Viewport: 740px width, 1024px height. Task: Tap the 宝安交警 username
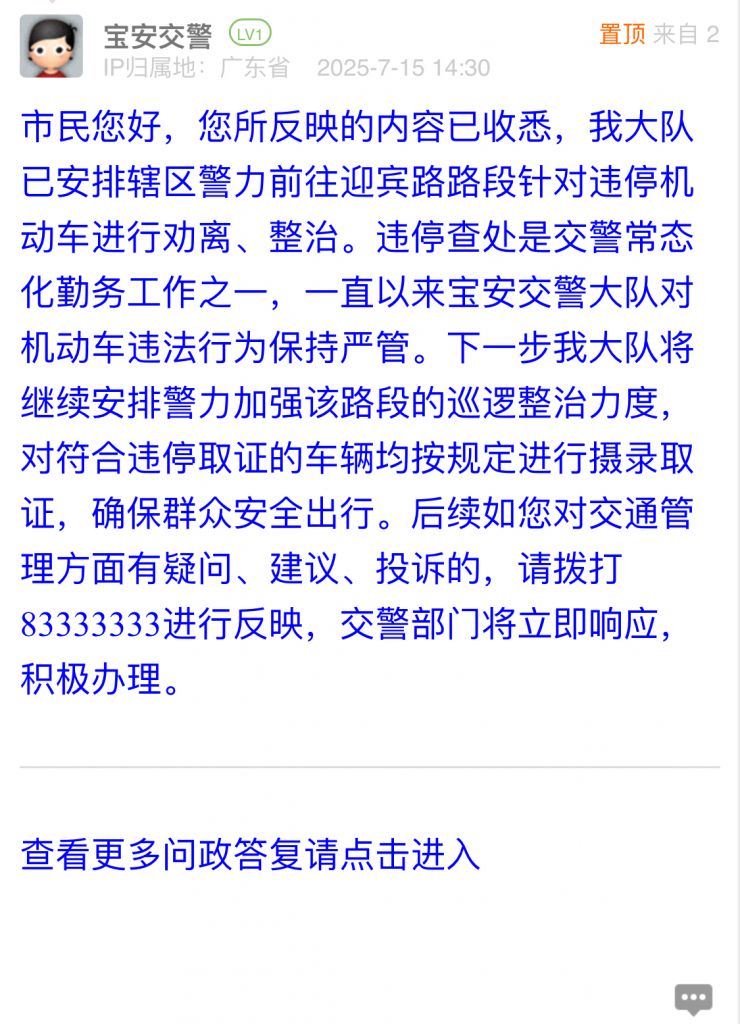tap(158, 37)
